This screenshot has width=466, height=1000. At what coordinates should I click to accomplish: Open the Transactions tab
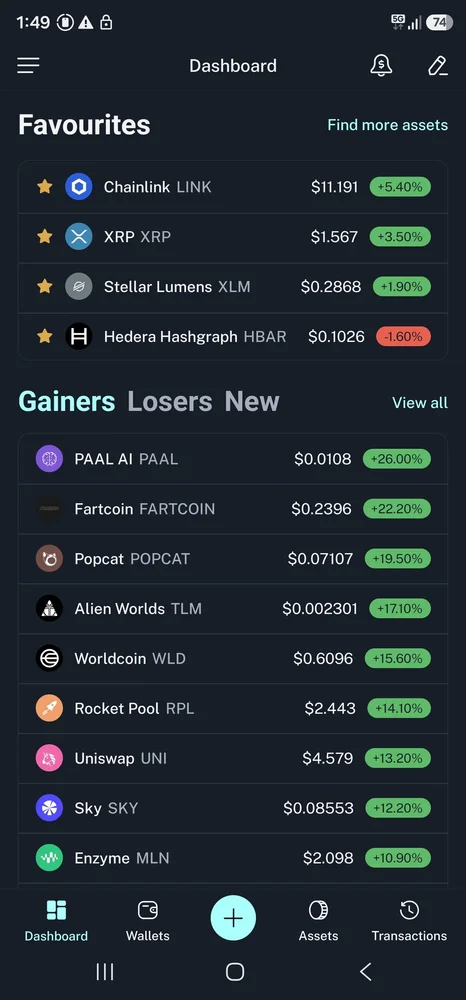(409, 921)
